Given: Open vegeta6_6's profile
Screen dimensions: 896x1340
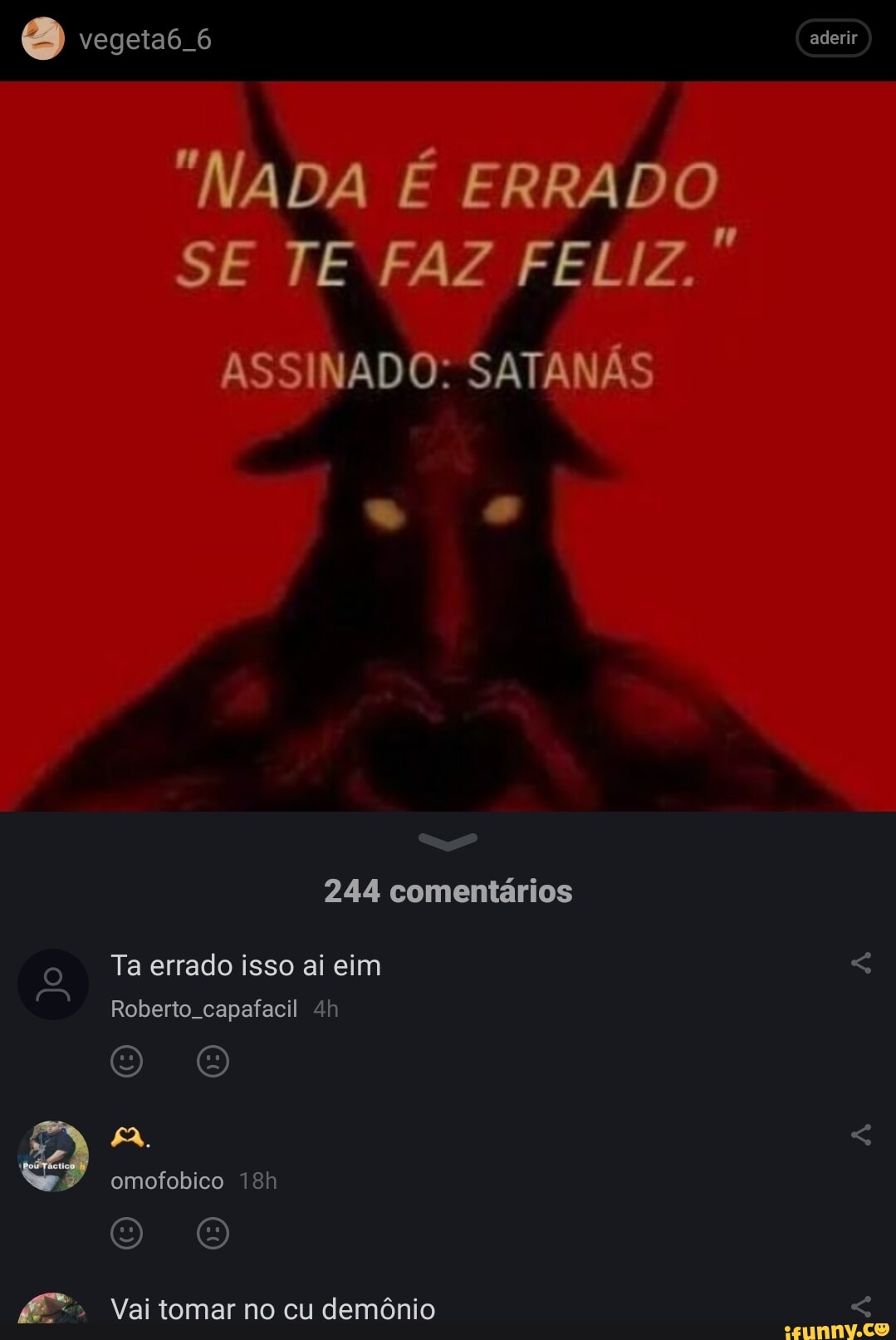Looking at the screenshot, I should [x=144, y=39].
